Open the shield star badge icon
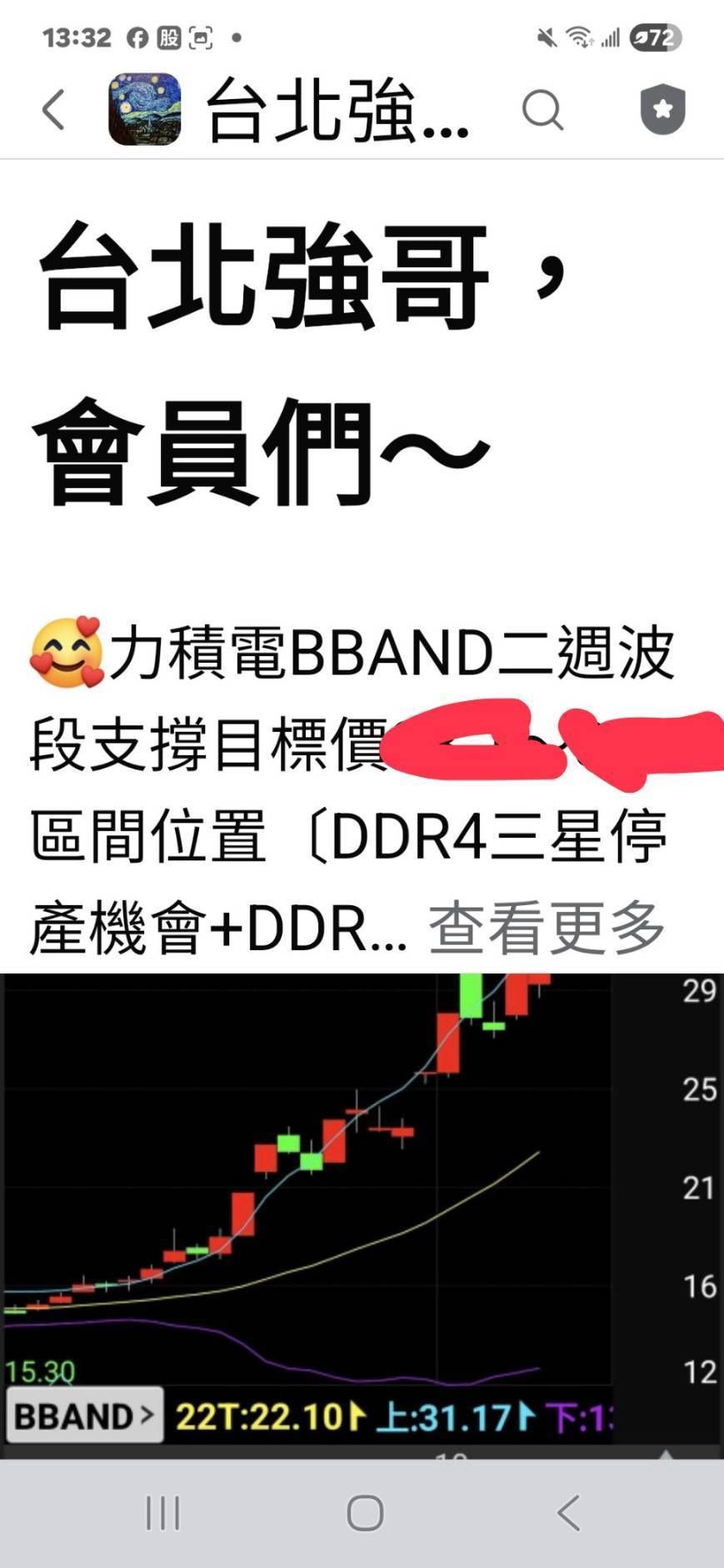This screenshot has height=1568, width=724. [662, 109]
